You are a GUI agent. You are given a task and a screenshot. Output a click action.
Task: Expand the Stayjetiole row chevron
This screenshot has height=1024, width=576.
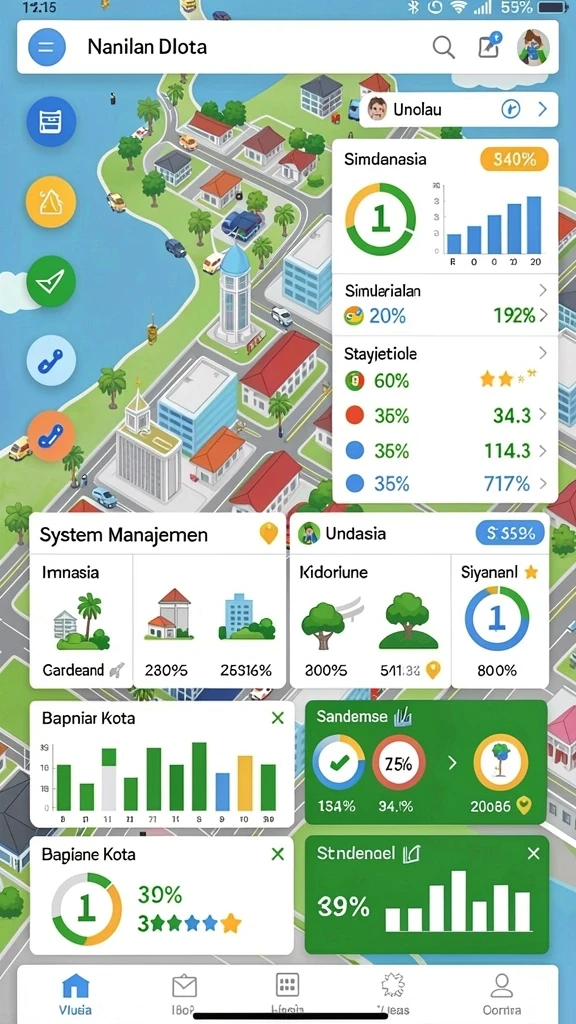coord(543,353)
